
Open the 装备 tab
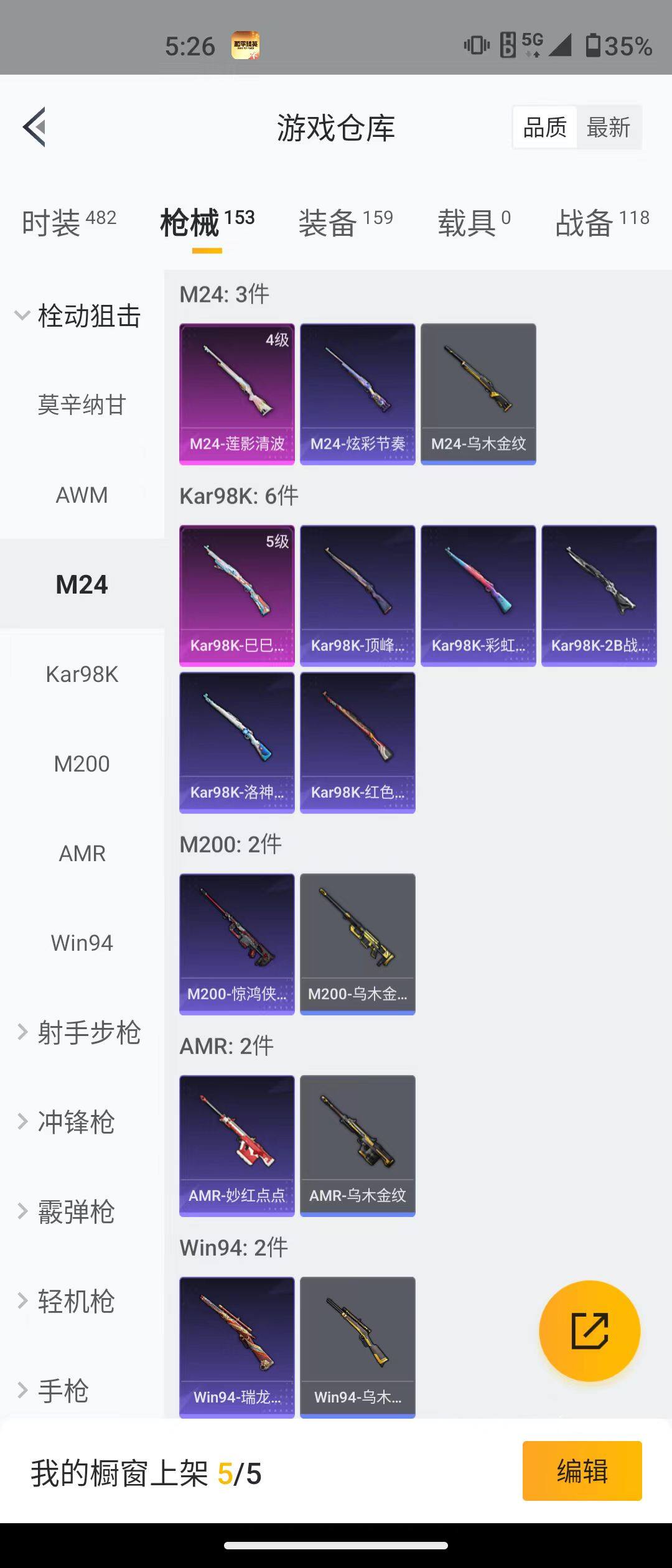(x=345, y=222)
